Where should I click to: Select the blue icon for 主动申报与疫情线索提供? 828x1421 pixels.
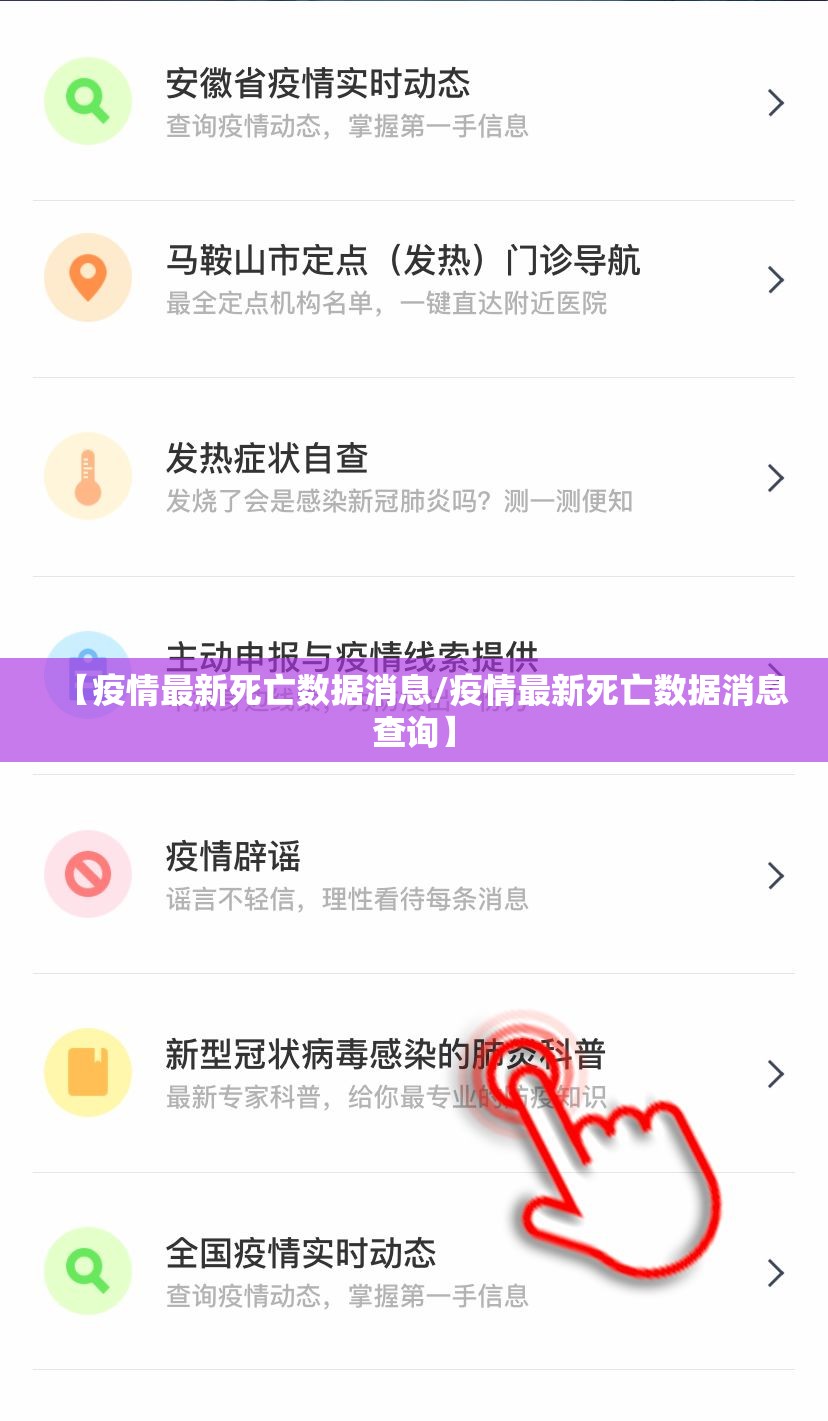[88, 665]
